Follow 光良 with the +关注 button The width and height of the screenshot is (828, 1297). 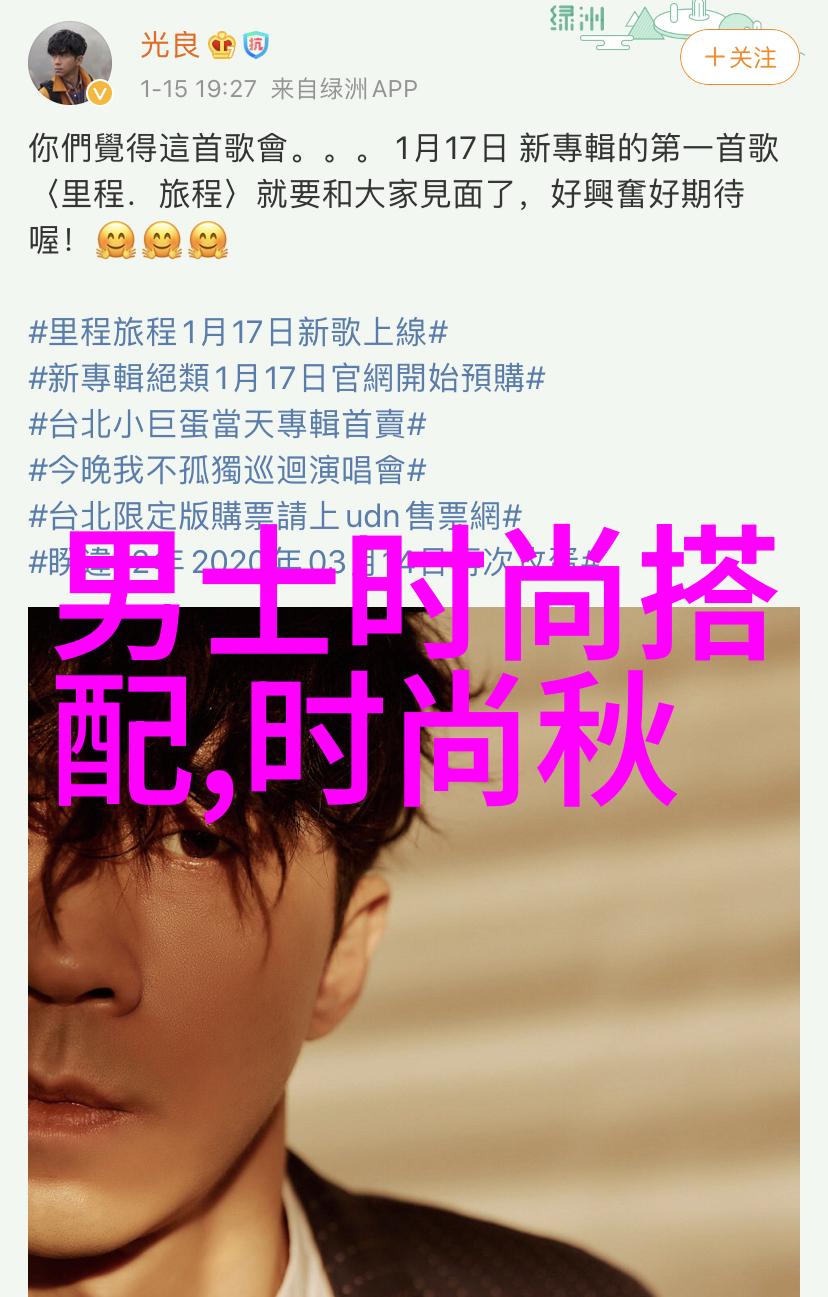(x=740, y=57)
